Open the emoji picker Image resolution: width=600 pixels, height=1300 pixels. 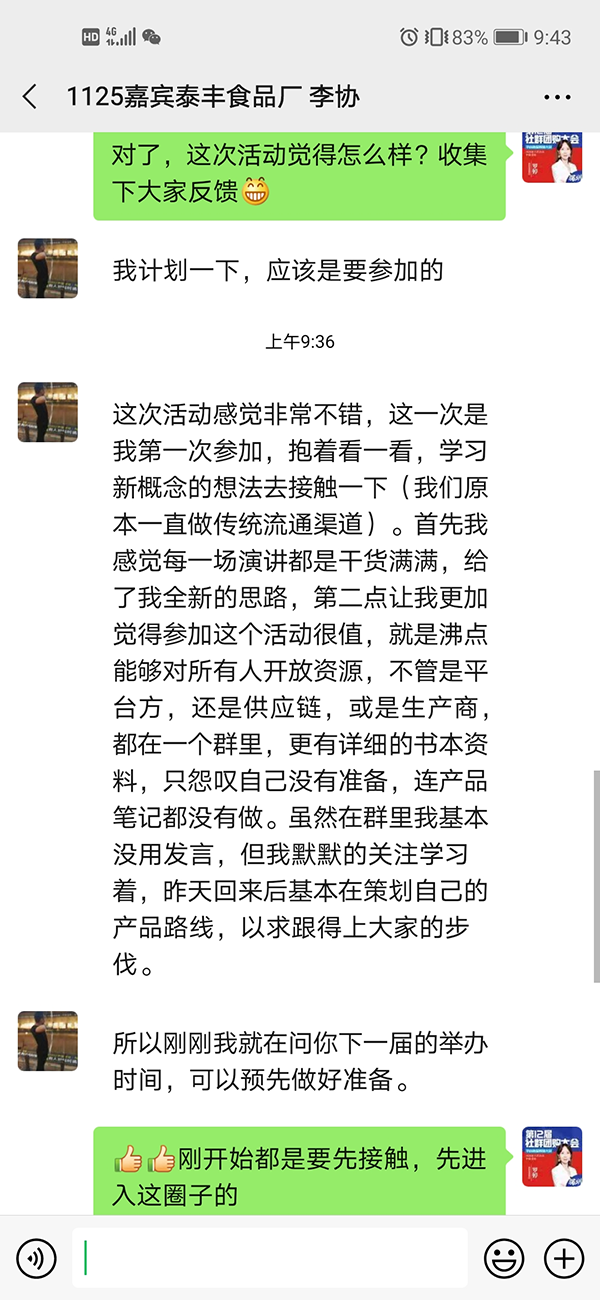pyautogui.click(x=504, y=1257)
